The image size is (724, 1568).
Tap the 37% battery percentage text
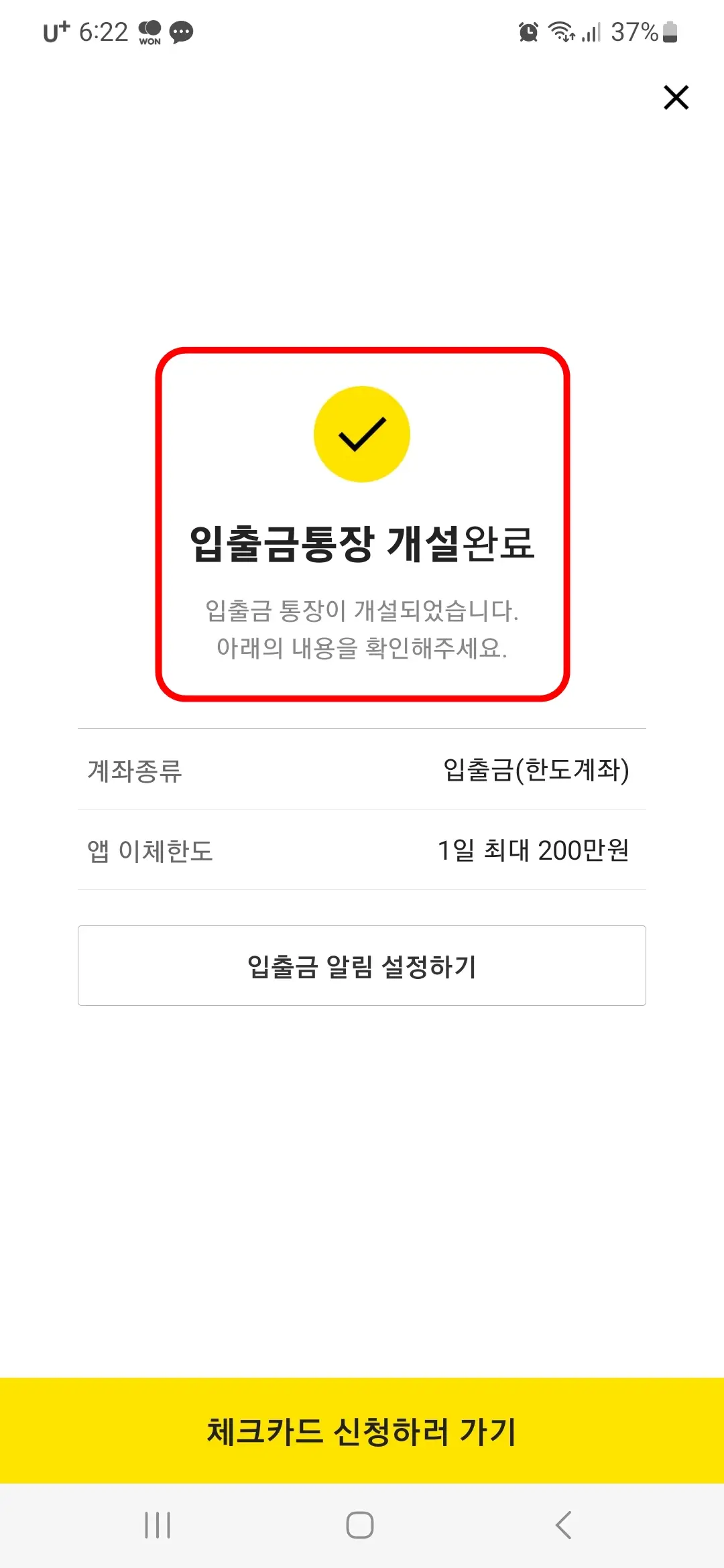[632, 32]
